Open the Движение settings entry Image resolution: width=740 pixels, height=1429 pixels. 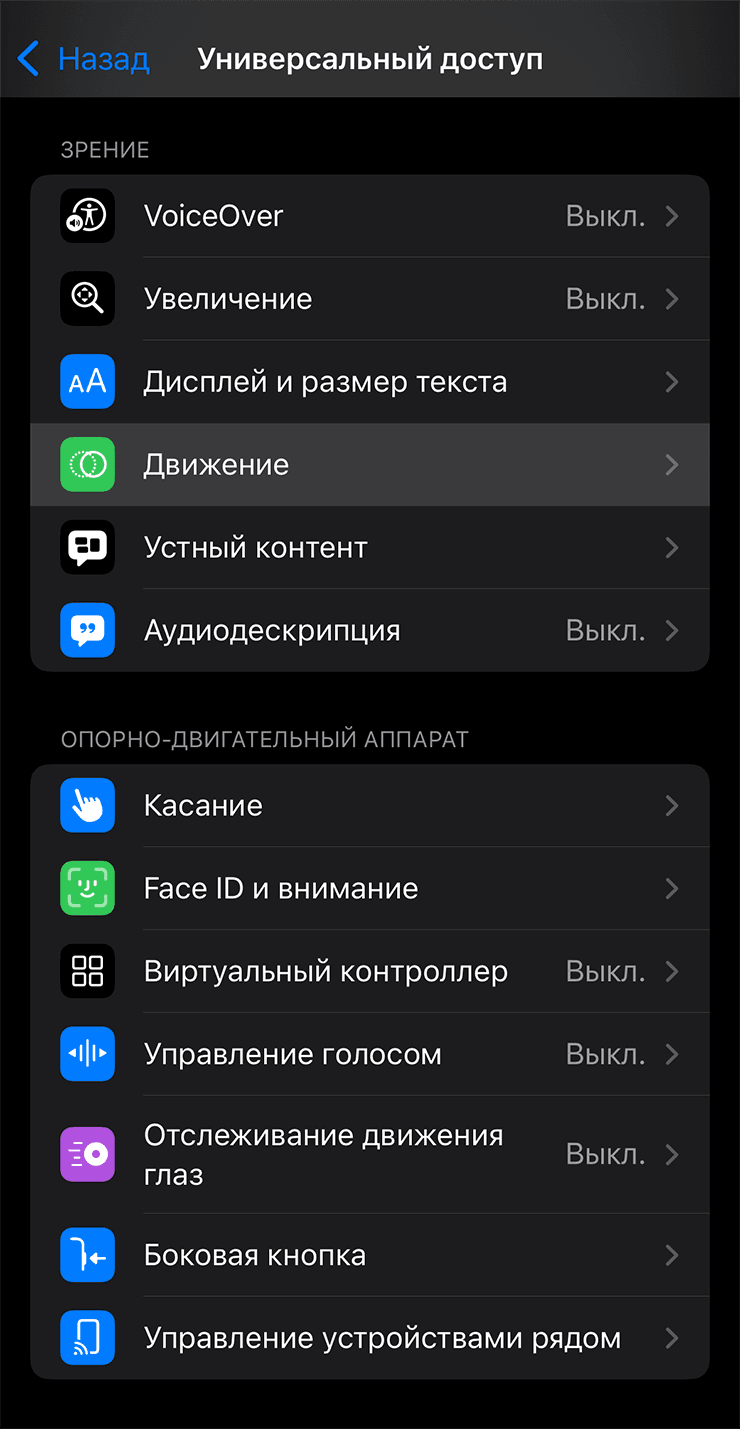(x=370, y=464)
